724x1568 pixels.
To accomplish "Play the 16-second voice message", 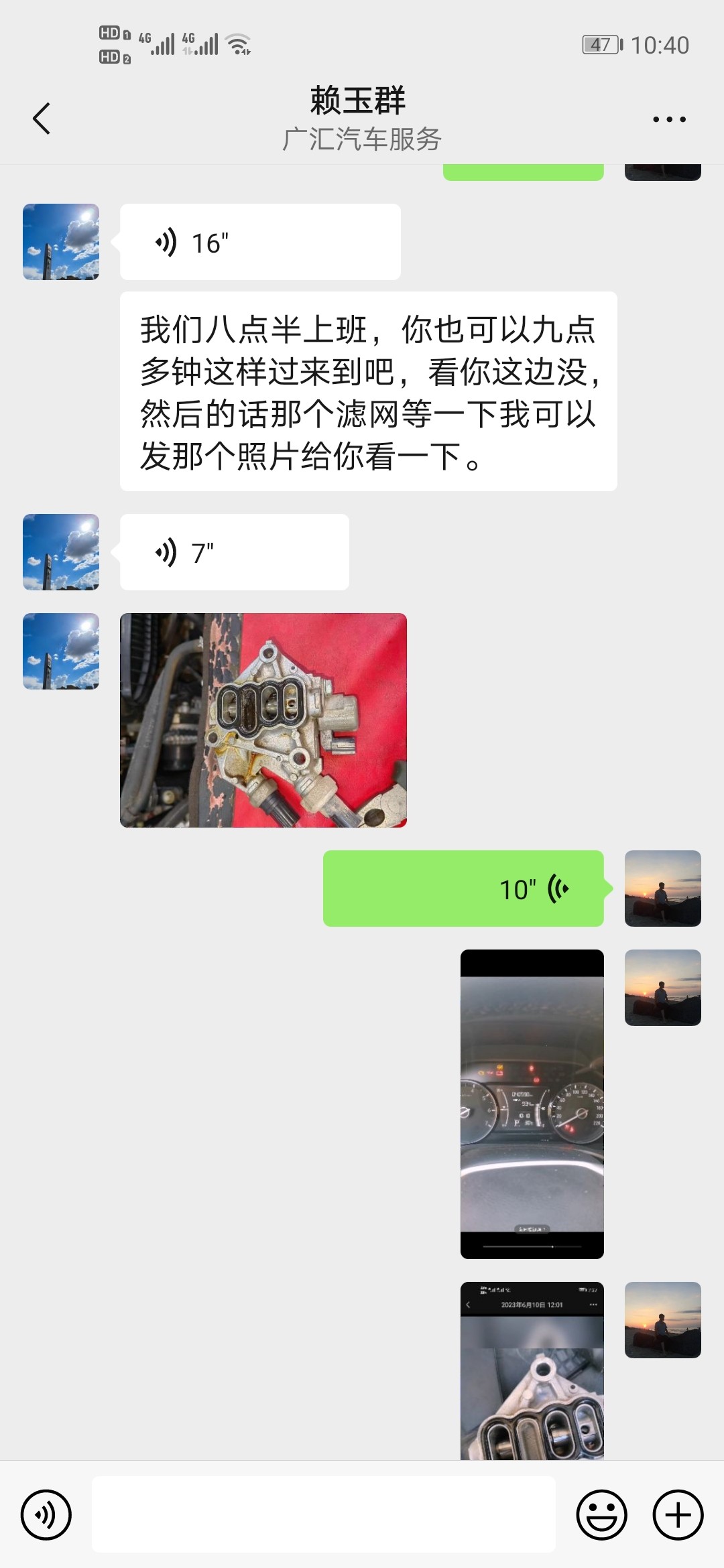I will point(259,243).
